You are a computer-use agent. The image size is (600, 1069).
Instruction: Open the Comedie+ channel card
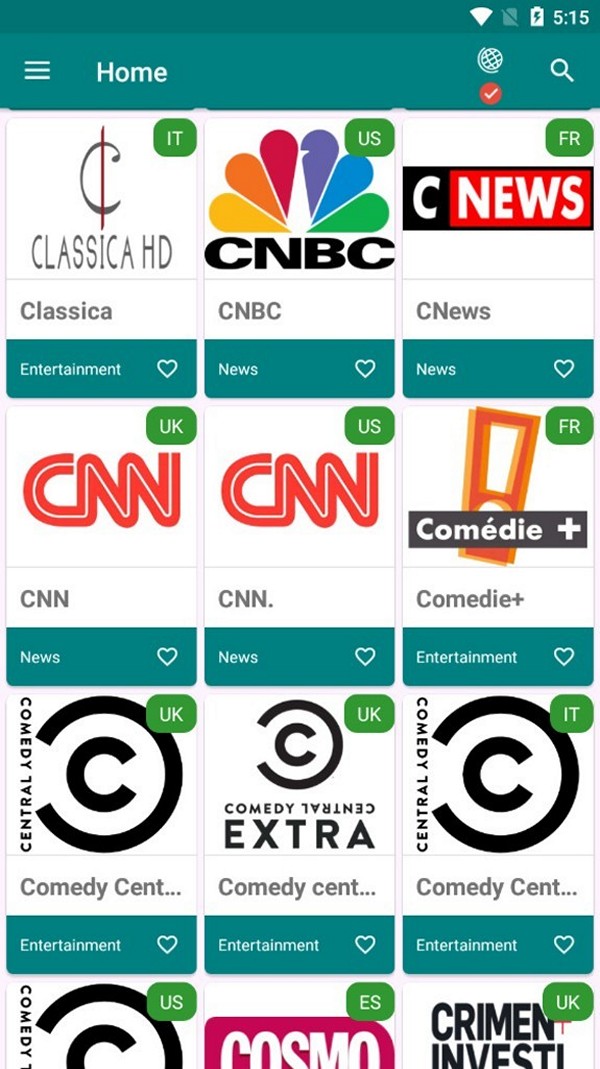click(x=498, y=546)
